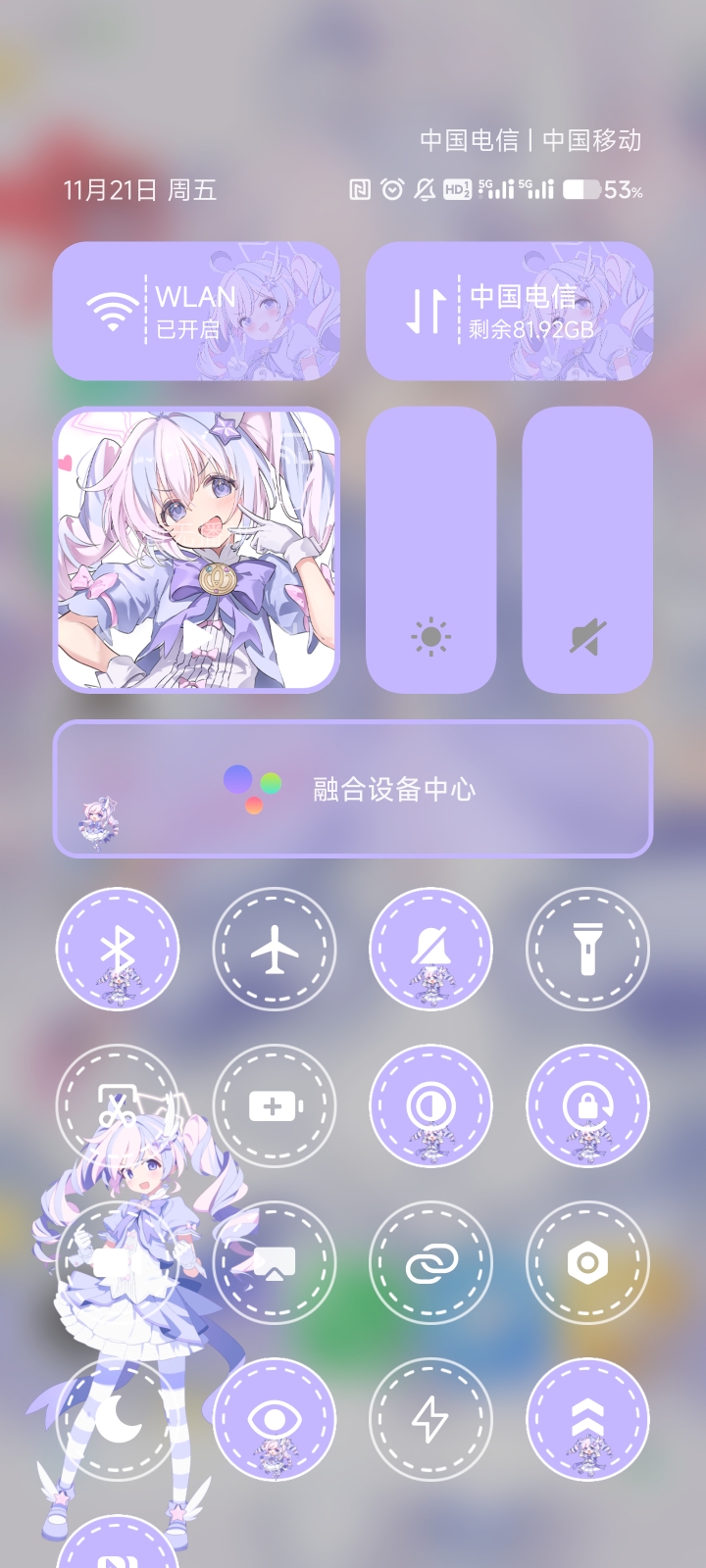Take a screenshot with scissors toggle
The width and height of the screenshot is (706, 1568).
[118, 1105]
